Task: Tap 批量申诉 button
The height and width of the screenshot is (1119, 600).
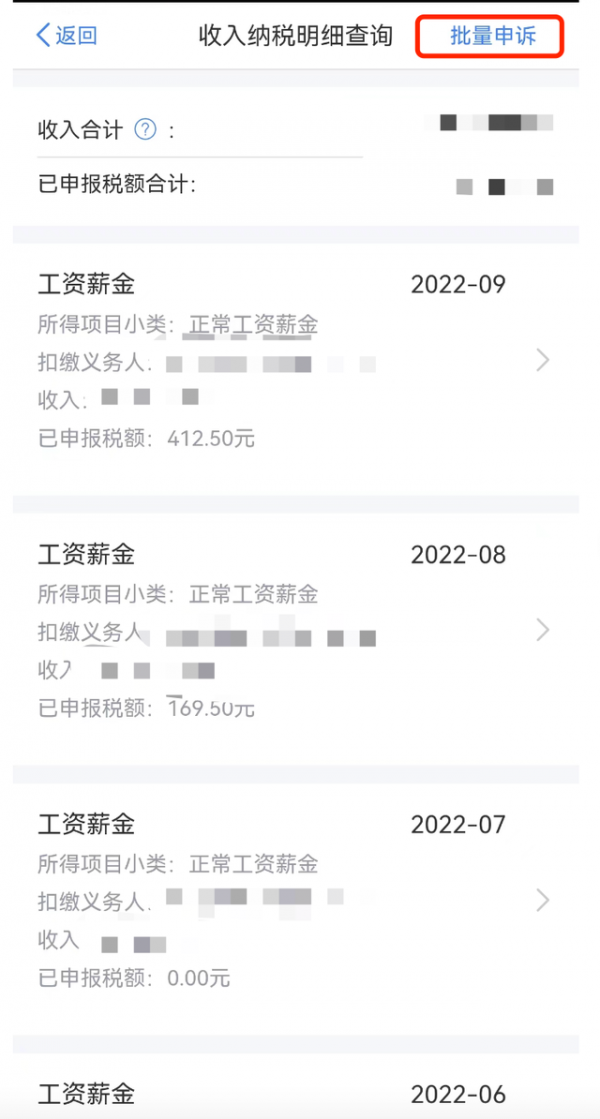Action: (x=492, y=36)
